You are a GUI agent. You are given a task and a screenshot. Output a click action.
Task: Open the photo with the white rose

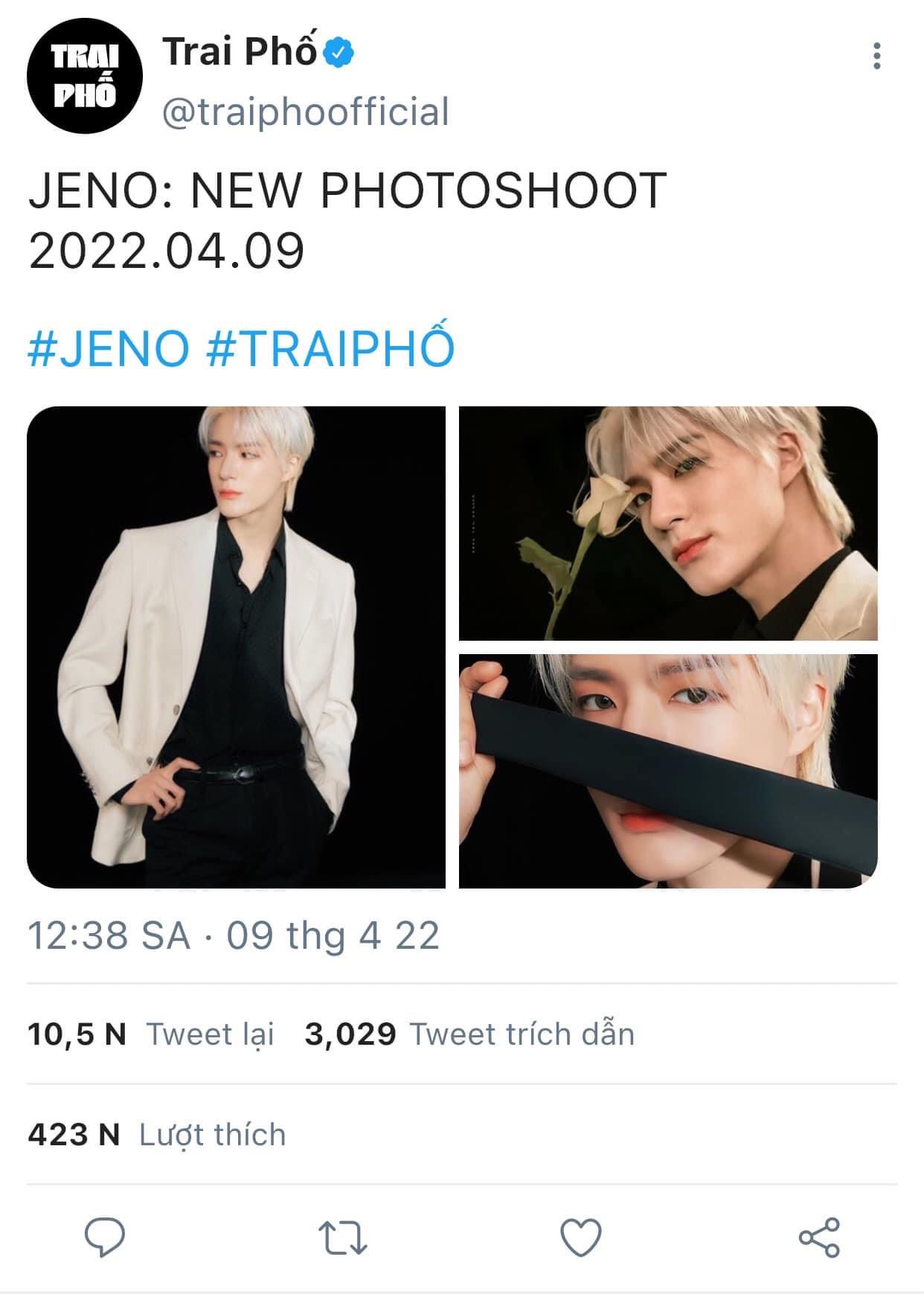667,523
